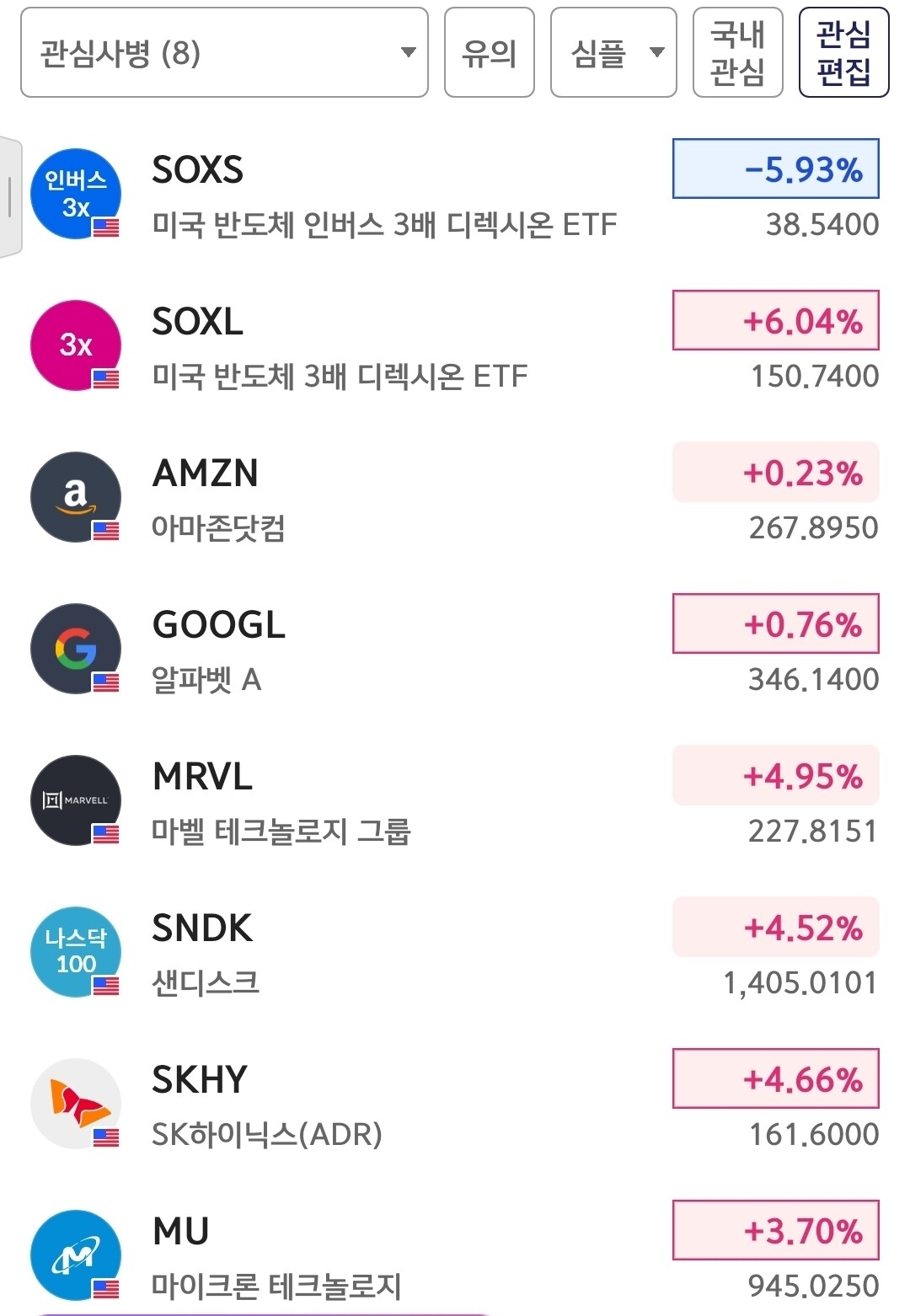Open MRVL 마벨 테크놀로지 그룹 details
Viewport: 910px width, 1316px height.
(455, 801)
